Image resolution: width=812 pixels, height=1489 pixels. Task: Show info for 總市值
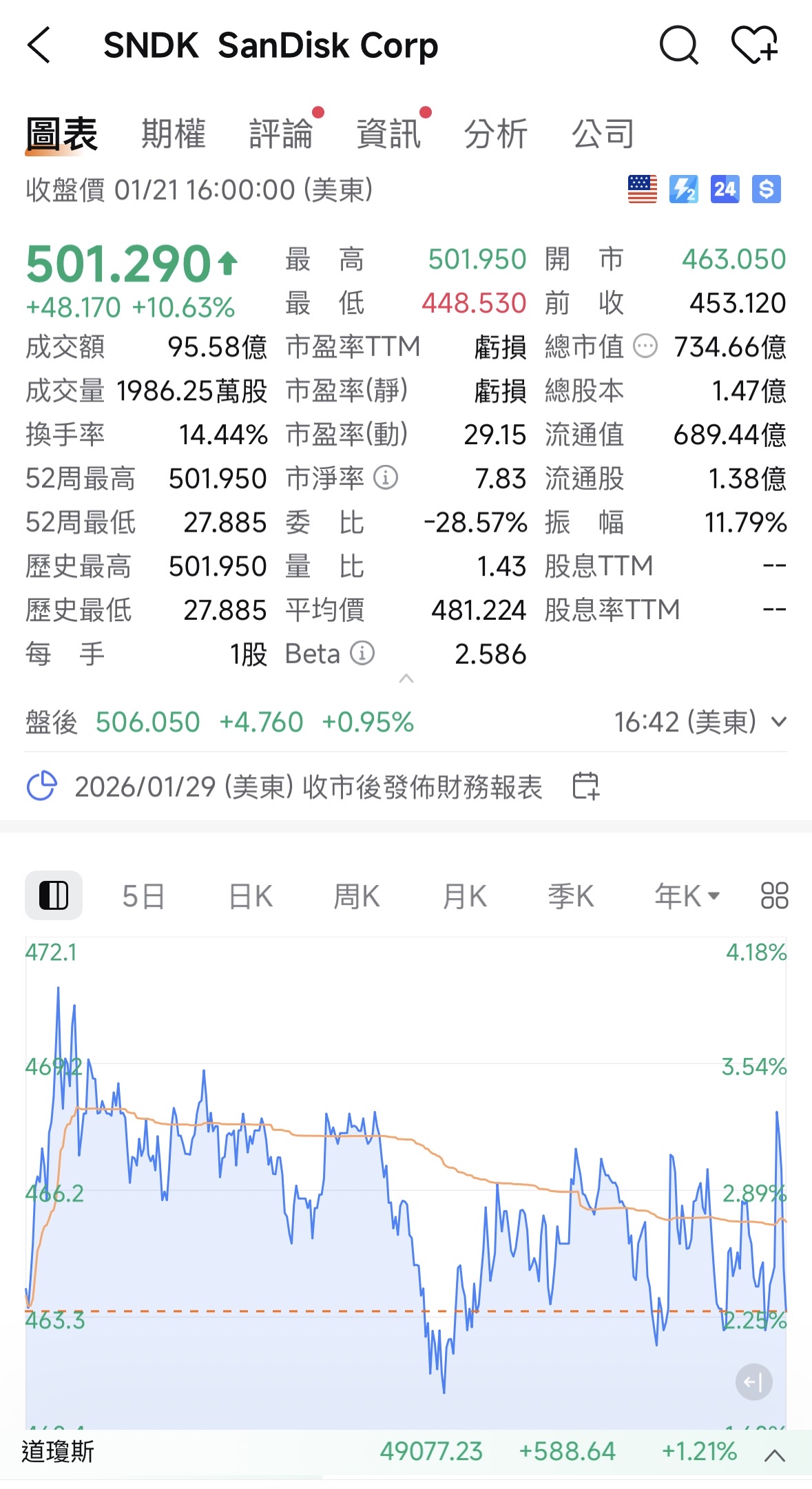645,346
